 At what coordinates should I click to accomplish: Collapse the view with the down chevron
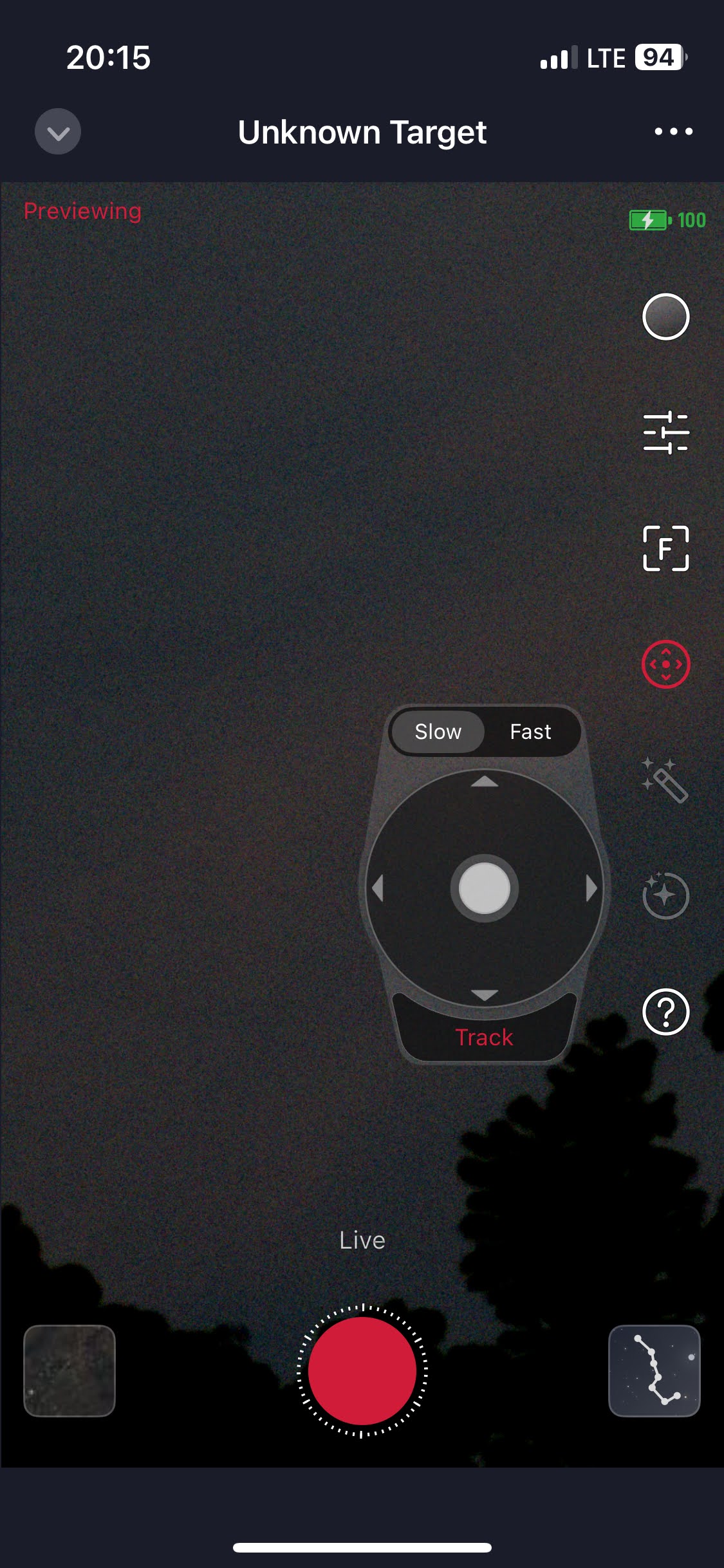pyautogui.click(x=58, y=132)
